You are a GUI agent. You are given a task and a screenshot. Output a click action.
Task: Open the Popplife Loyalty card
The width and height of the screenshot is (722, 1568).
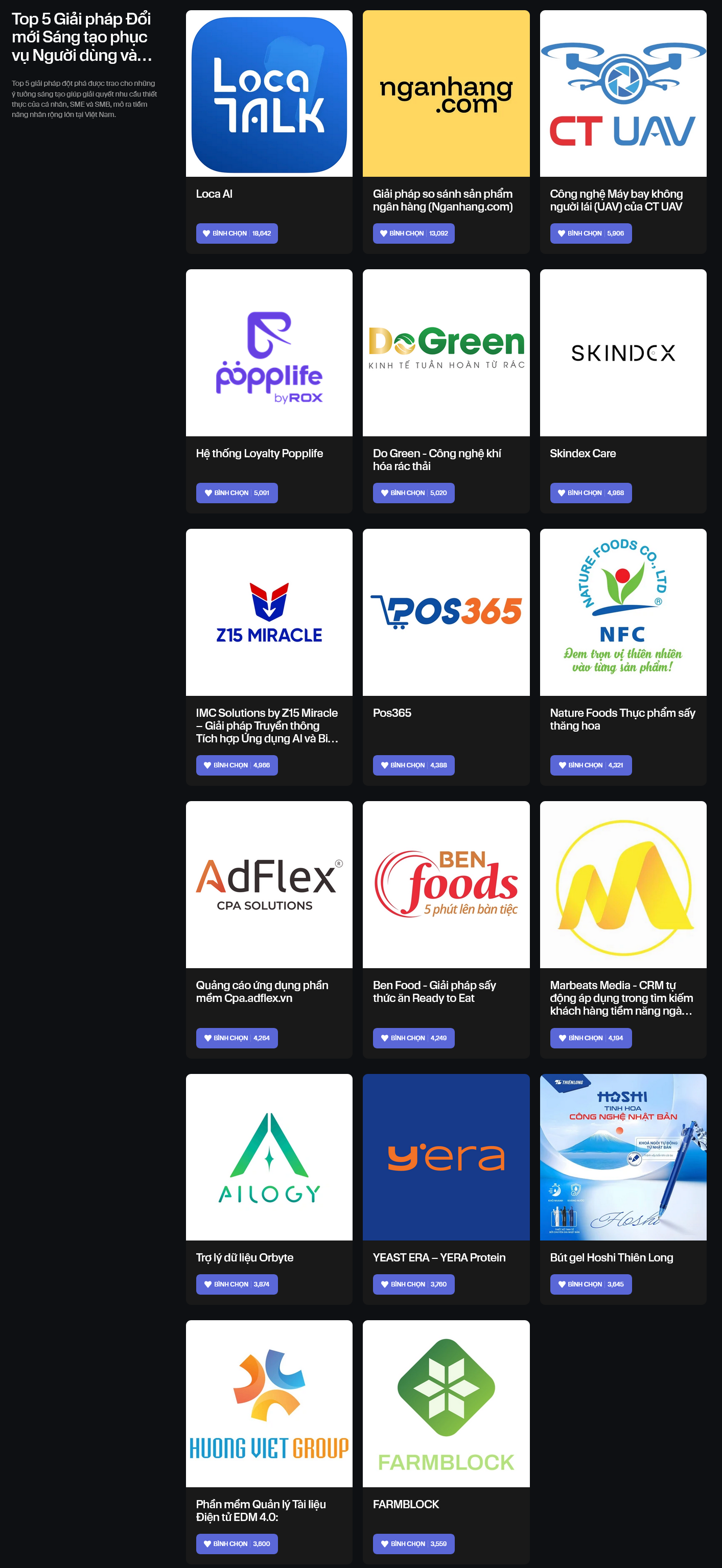click(x=269, y=353)
